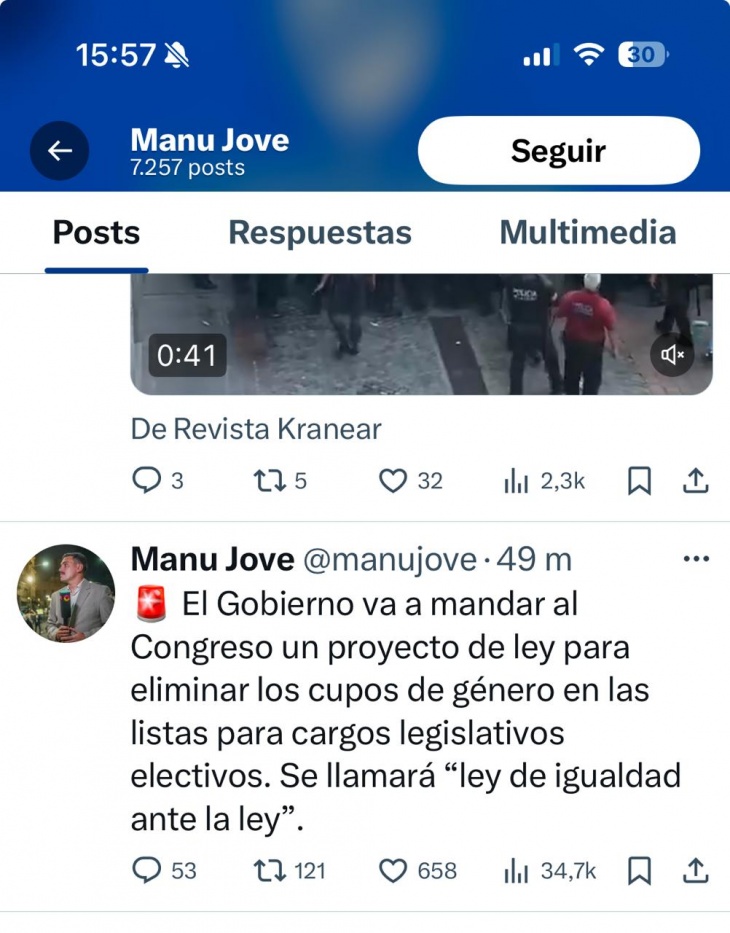Reply to the video post with 3 comments
Viewport: 730px width, 933px height.
[x=148, y=481]
